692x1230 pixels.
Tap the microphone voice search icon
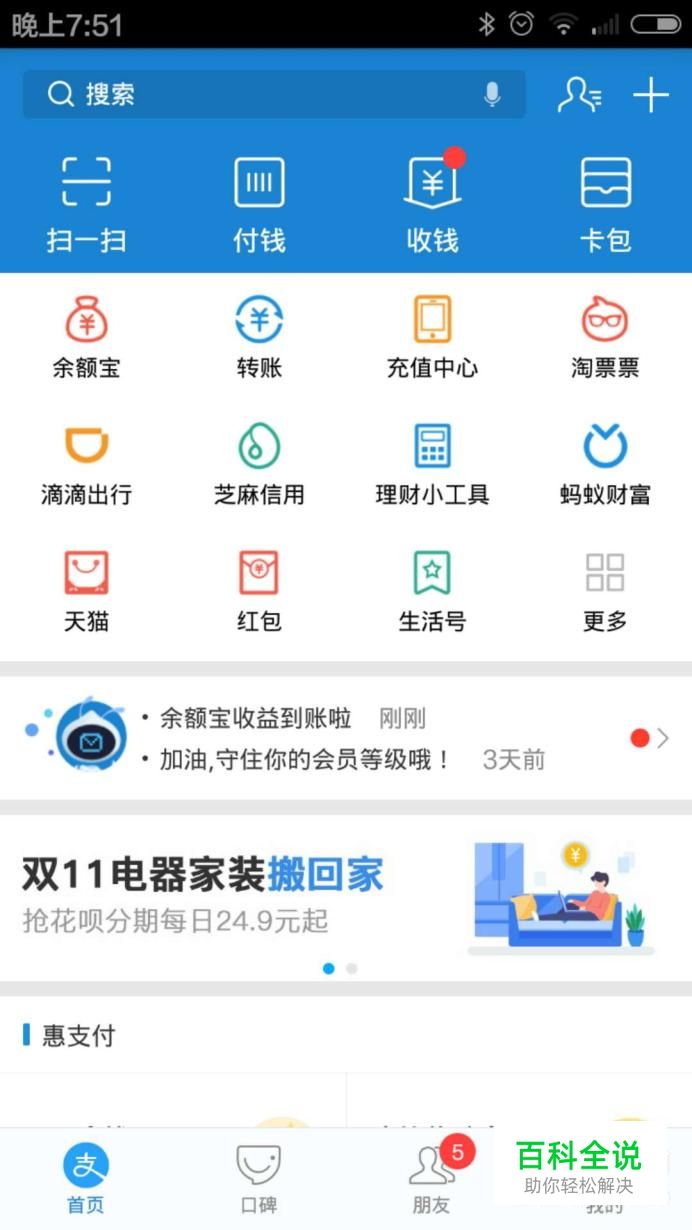tap(492, 95)
